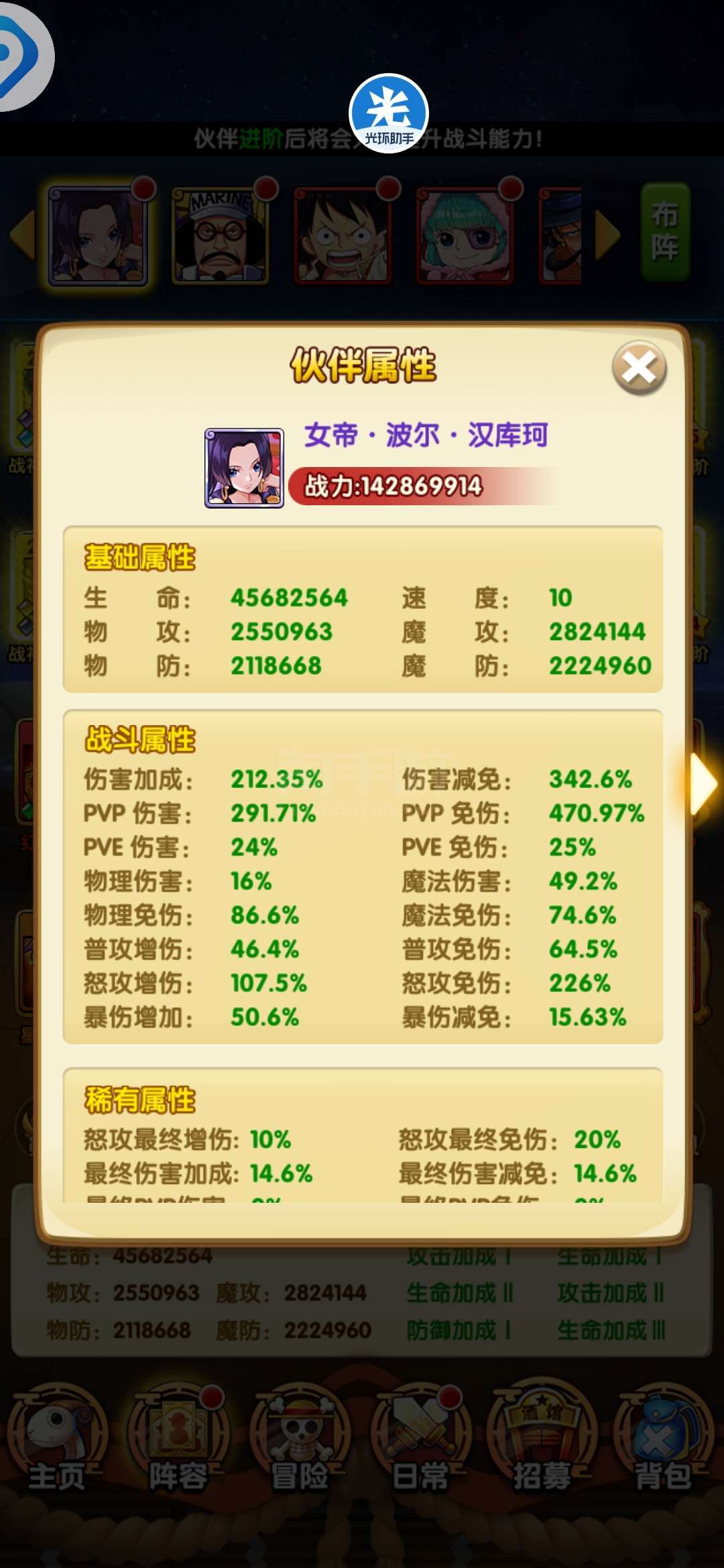Show more partners with the right arrow
The image size is (724, 1568).
click(607, 235)
